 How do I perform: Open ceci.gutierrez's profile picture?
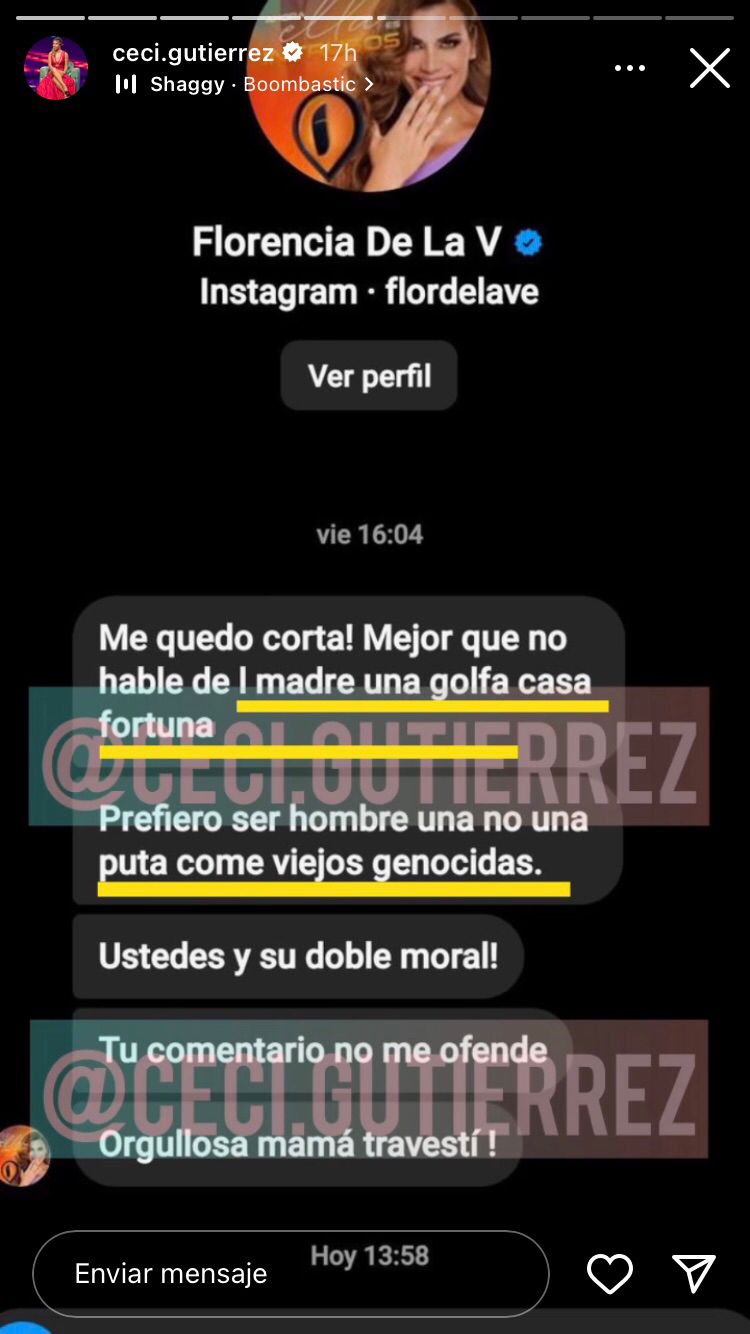56,68
